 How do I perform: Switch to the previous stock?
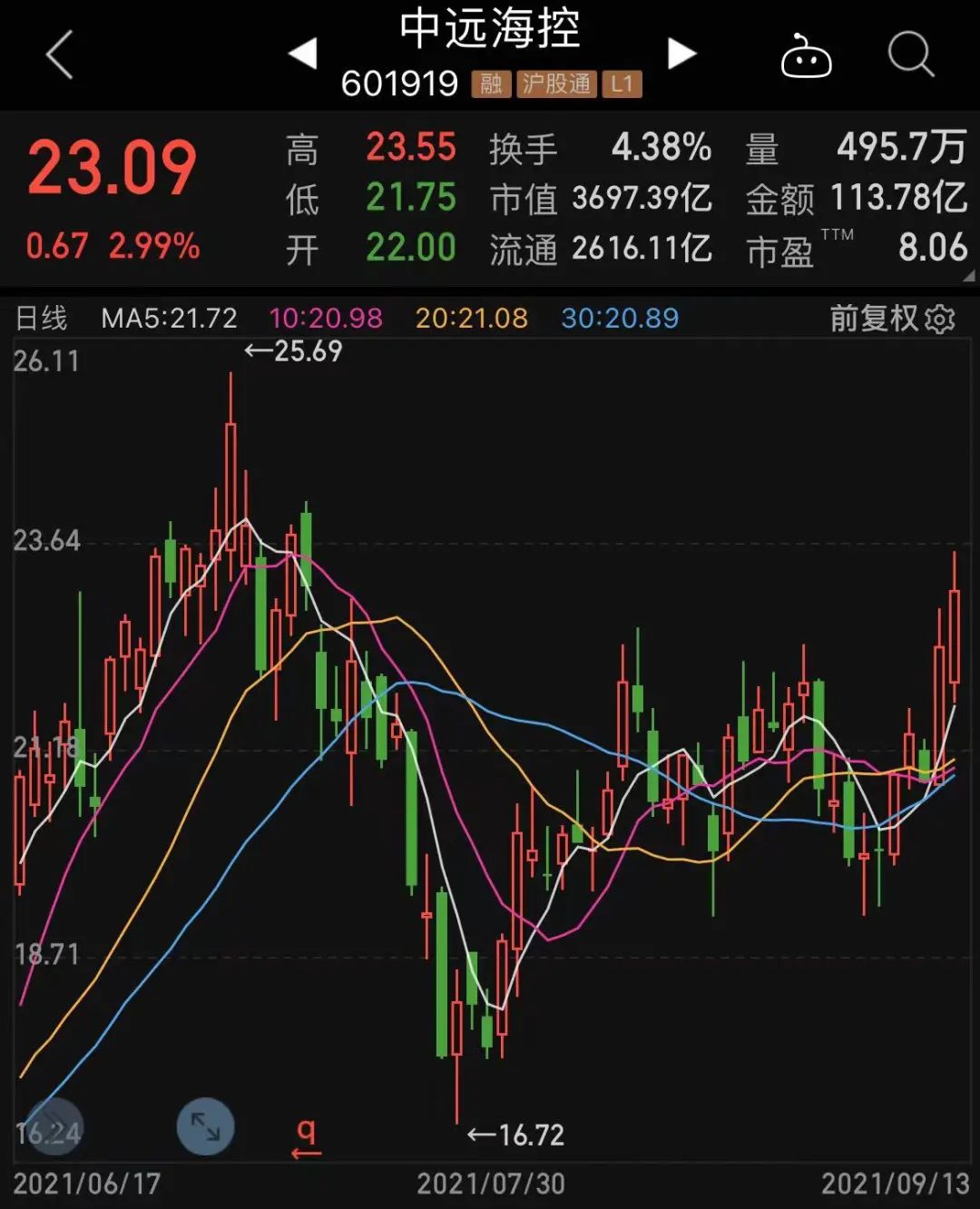pos(303,54)
